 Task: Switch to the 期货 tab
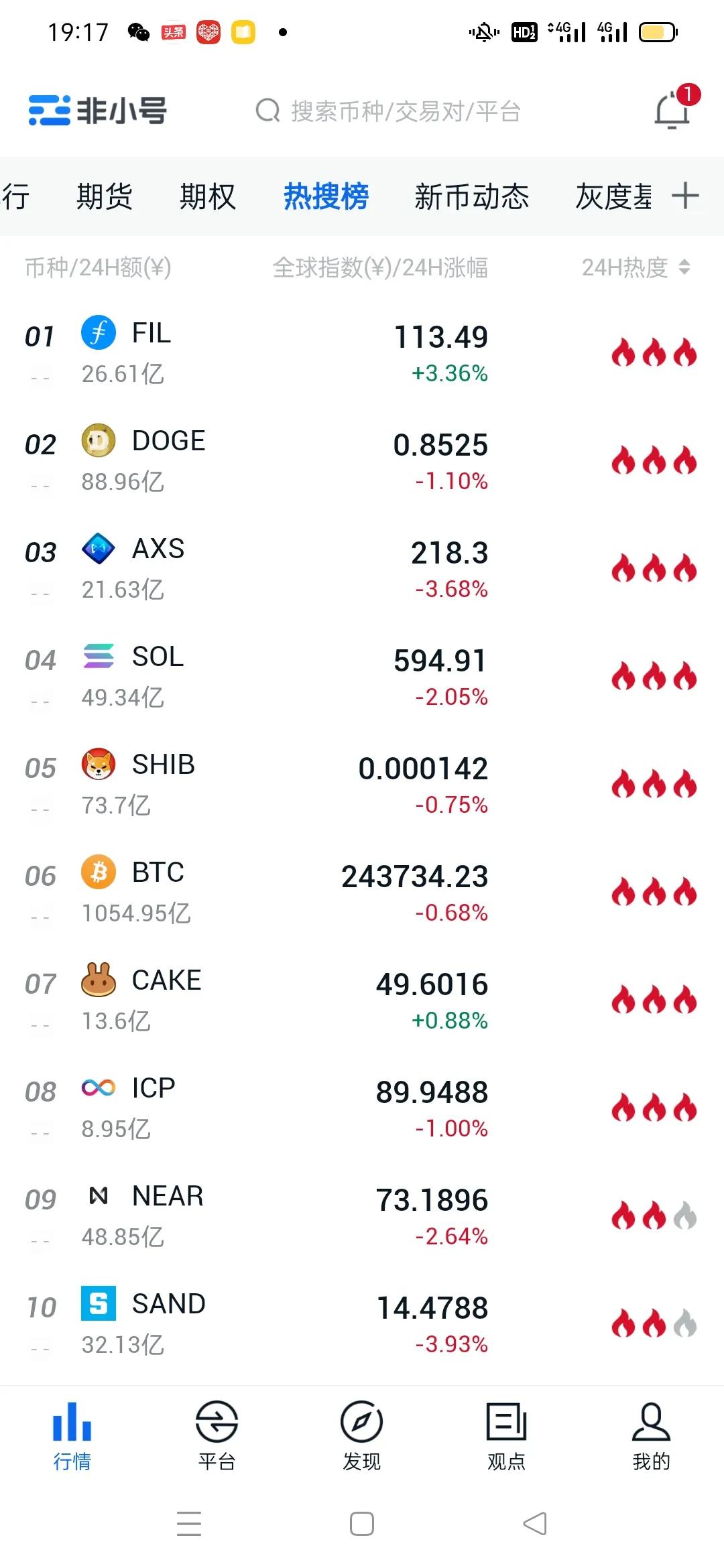(104, 196)
